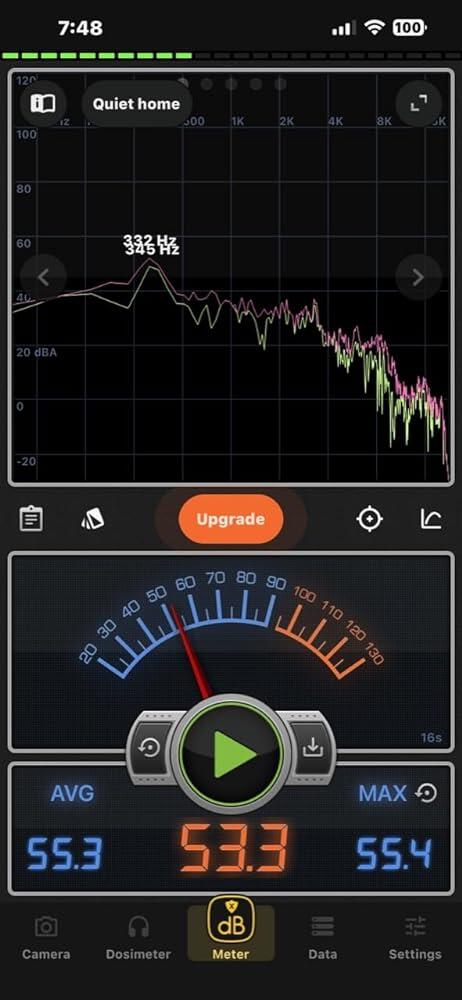Reset the MAX value

[426, 793]
